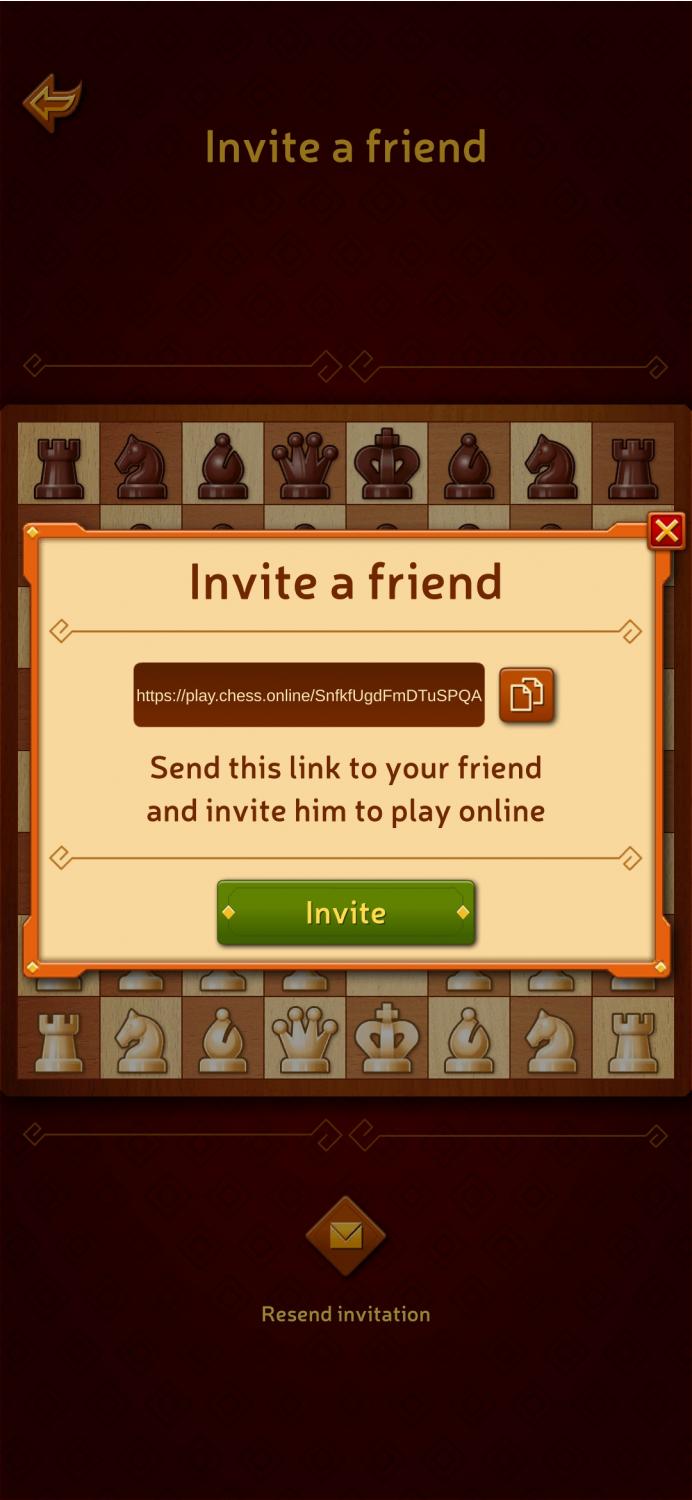The height and width of the screenshot is (1500, 692).
Task: Close the Invite a friend dialog
Action: pos(666,532)
